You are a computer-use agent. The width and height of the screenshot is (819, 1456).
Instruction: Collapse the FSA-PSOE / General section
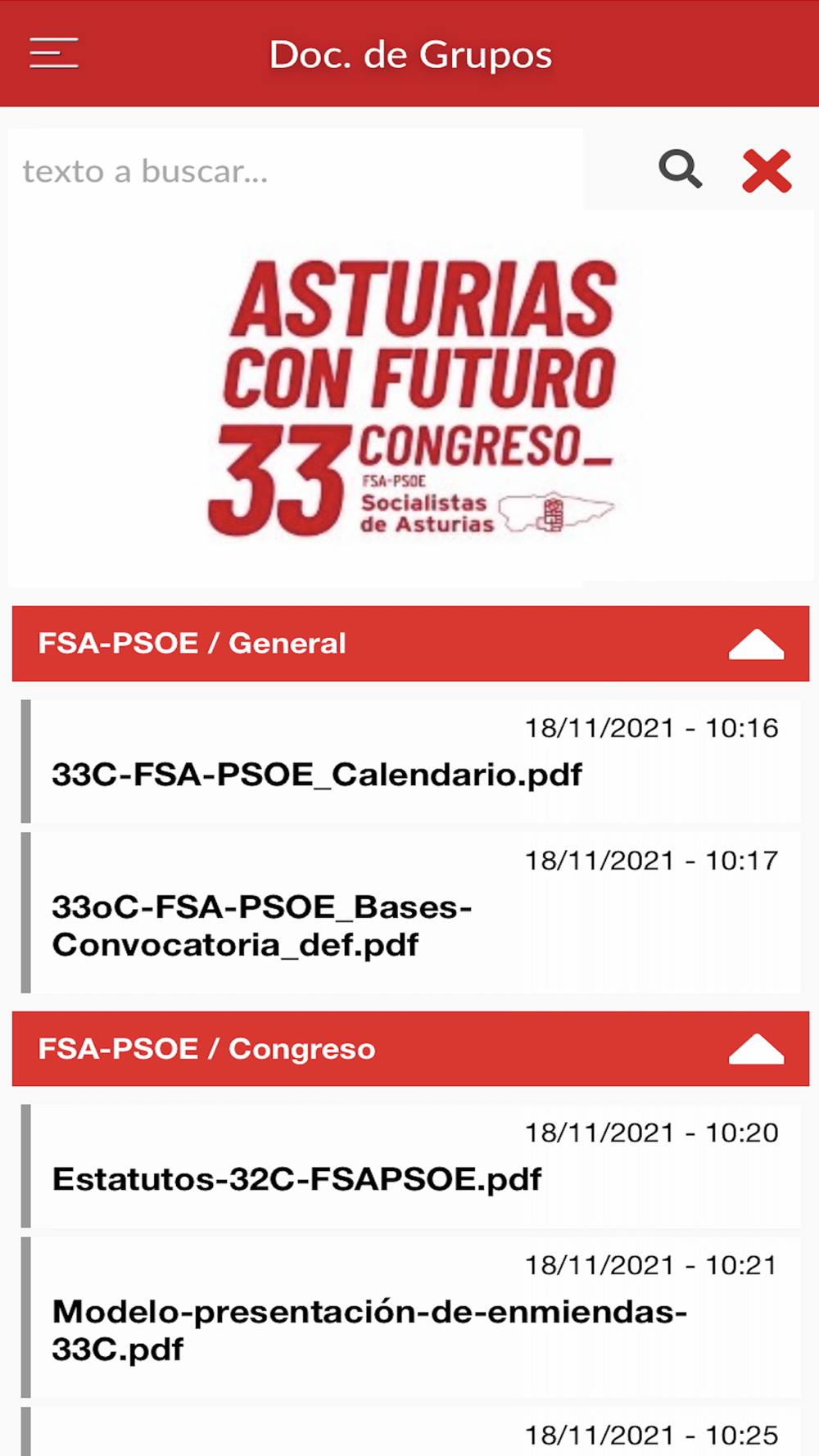click(756, 644)
